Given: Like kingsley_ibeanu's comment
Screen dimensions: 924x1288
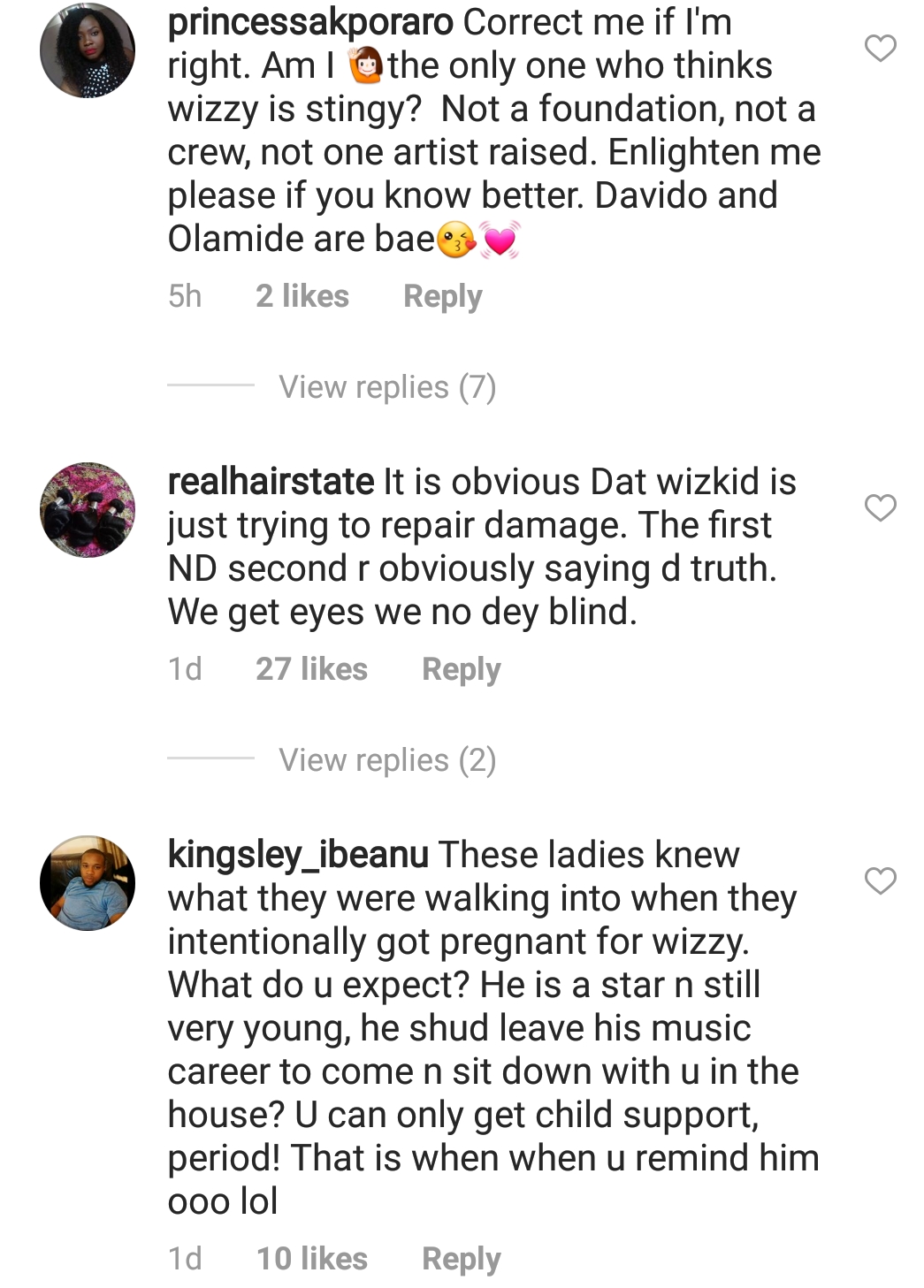Looking at the screenshot, I should [880, 881].
